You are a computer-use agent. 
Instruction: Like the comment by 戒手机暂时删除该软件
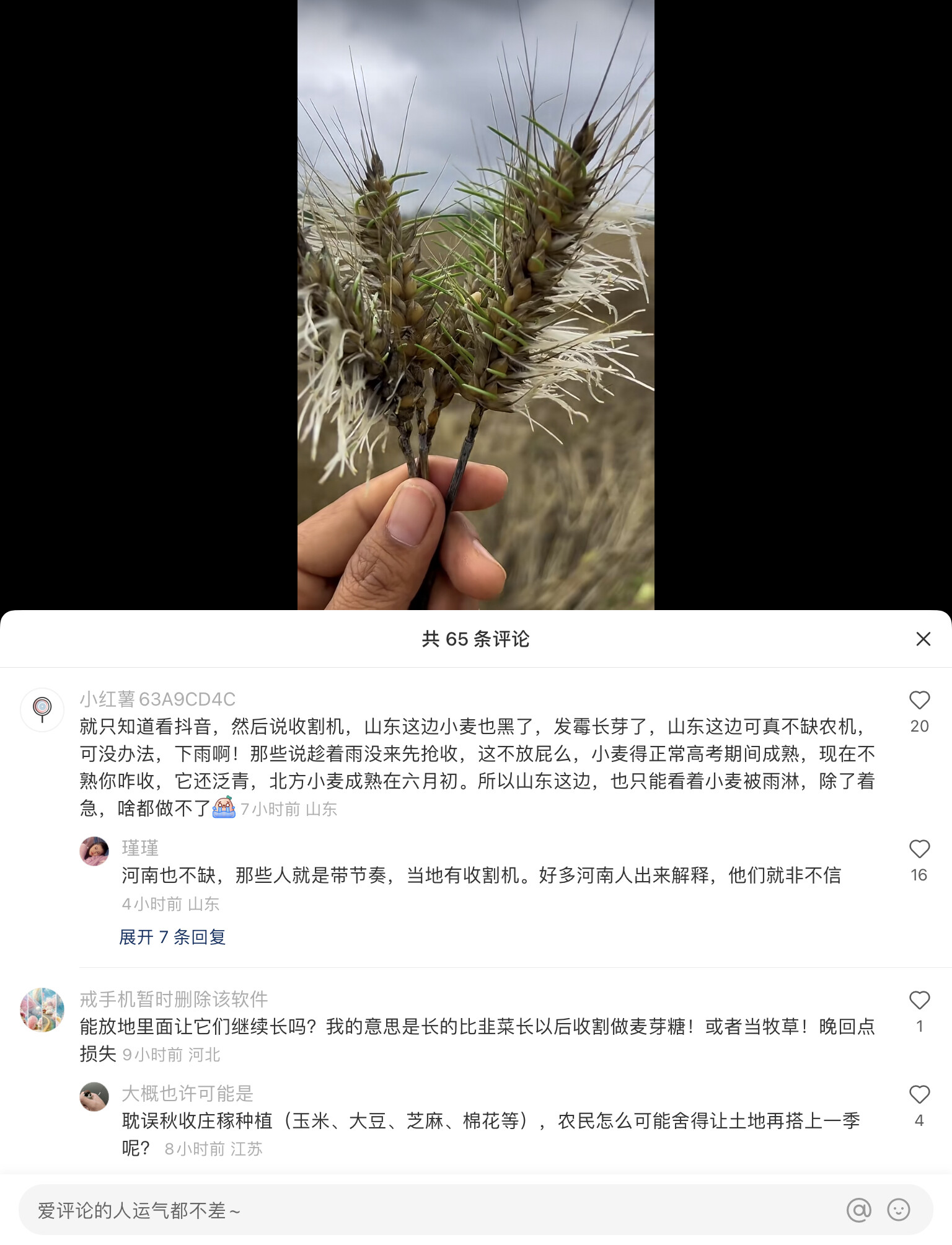coord(919,1001)
